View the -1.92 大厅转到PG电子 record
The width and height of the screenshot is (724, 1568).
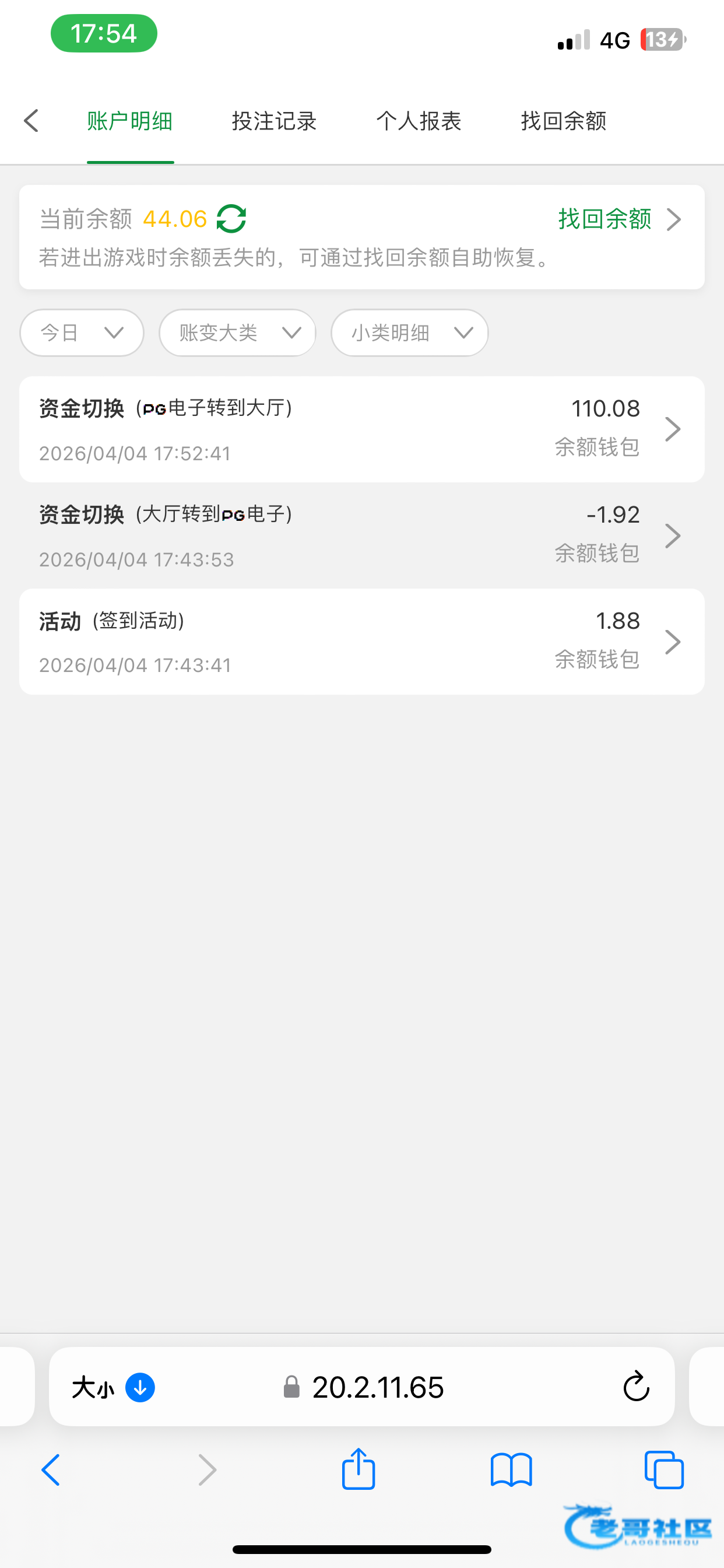point(361,535)
